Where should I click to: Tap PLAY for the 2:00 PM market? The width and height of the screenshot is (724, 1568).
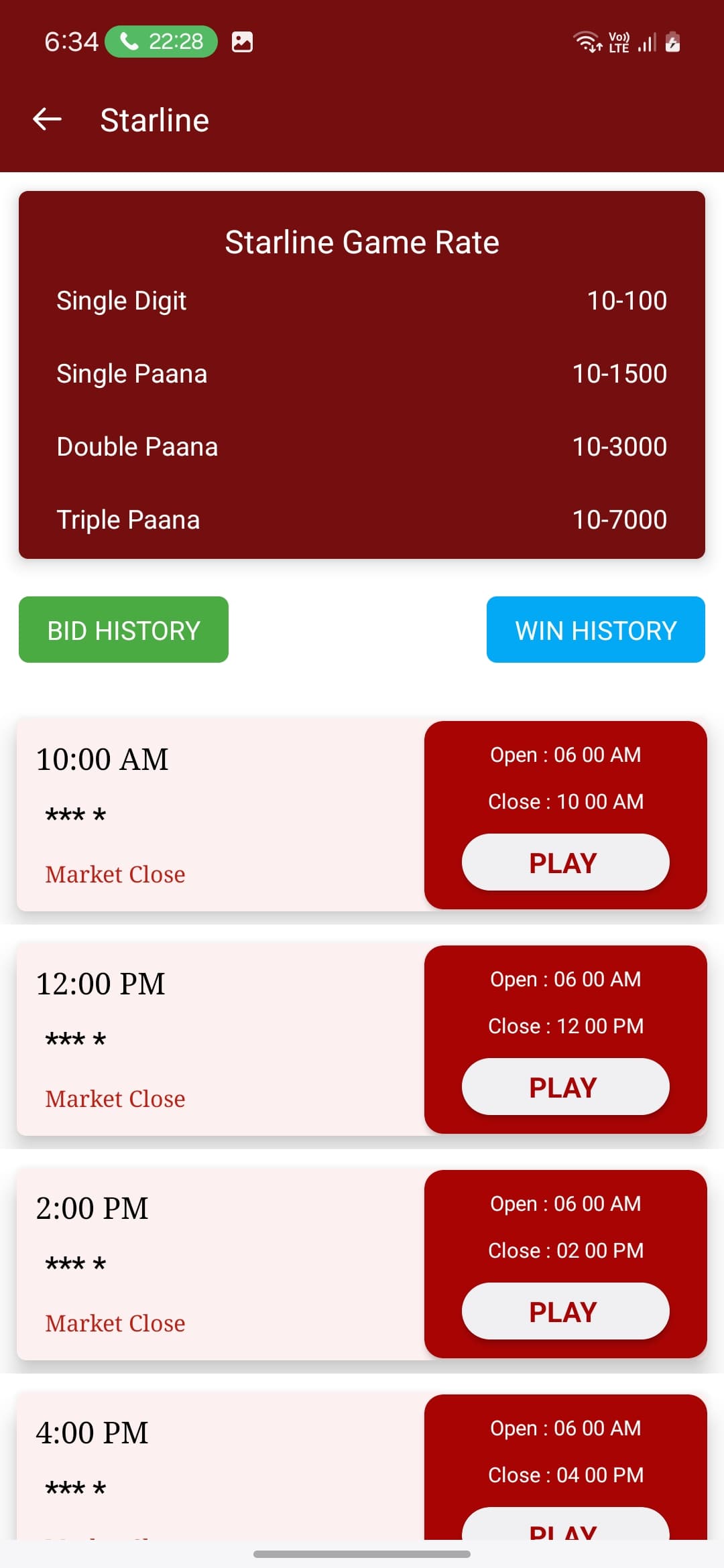click(x=565, y=1311)
